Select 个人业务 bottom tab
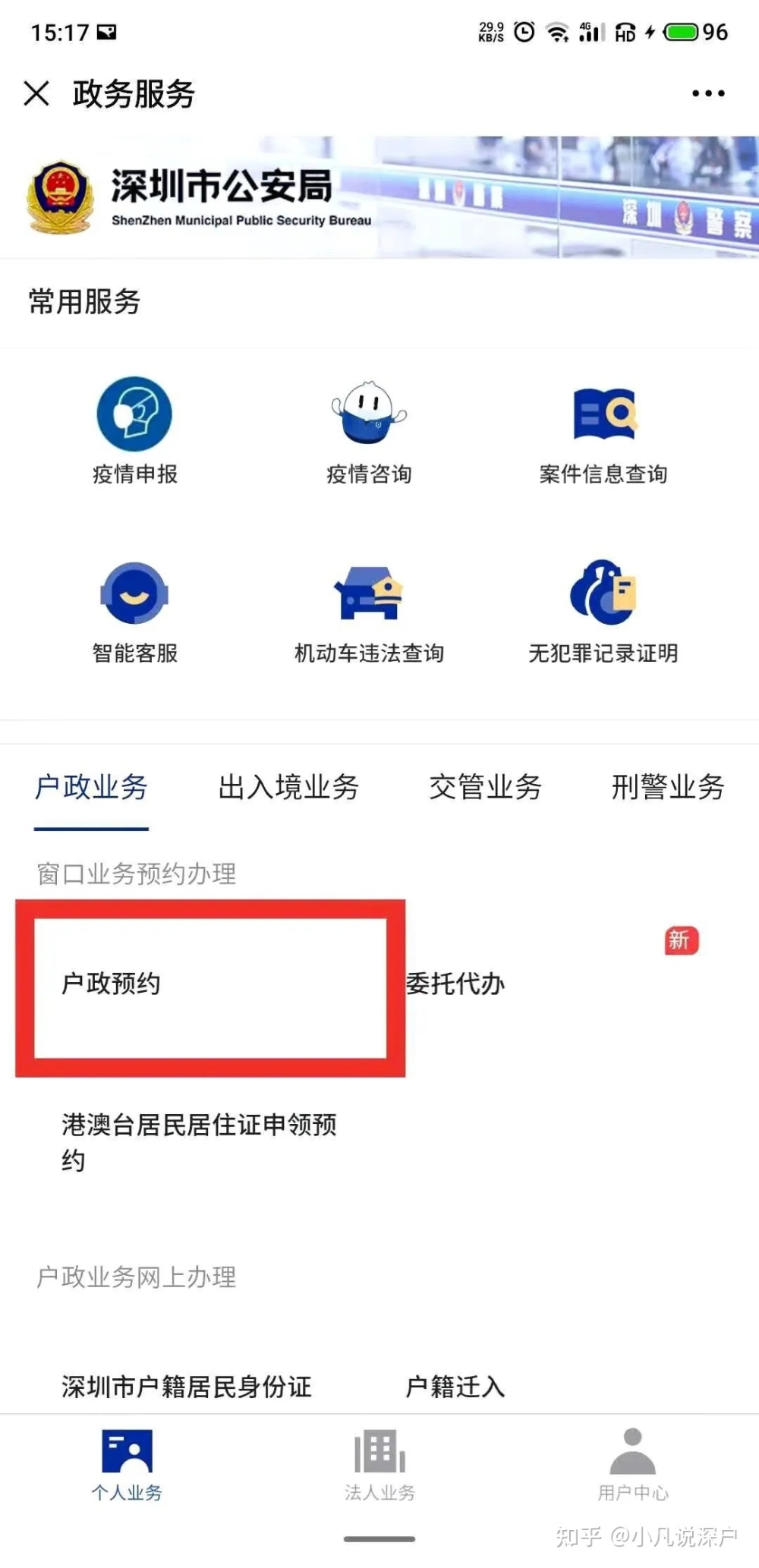Image resolution: width=759 pixels, height=1568 pixels. coord(127,1466)
